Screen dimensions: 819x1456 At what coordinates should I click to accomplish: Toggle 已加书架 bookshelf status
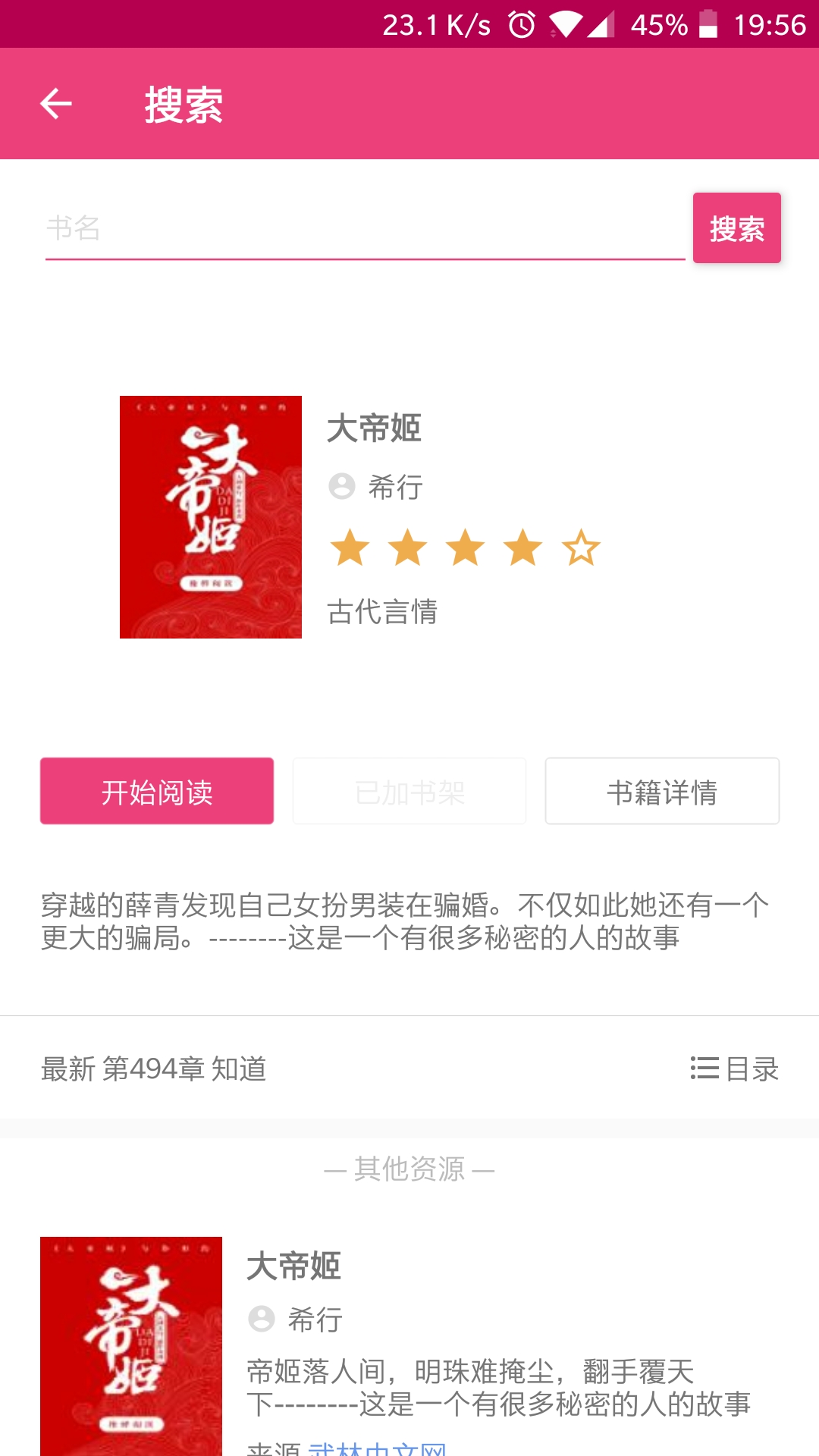point(409,790)
